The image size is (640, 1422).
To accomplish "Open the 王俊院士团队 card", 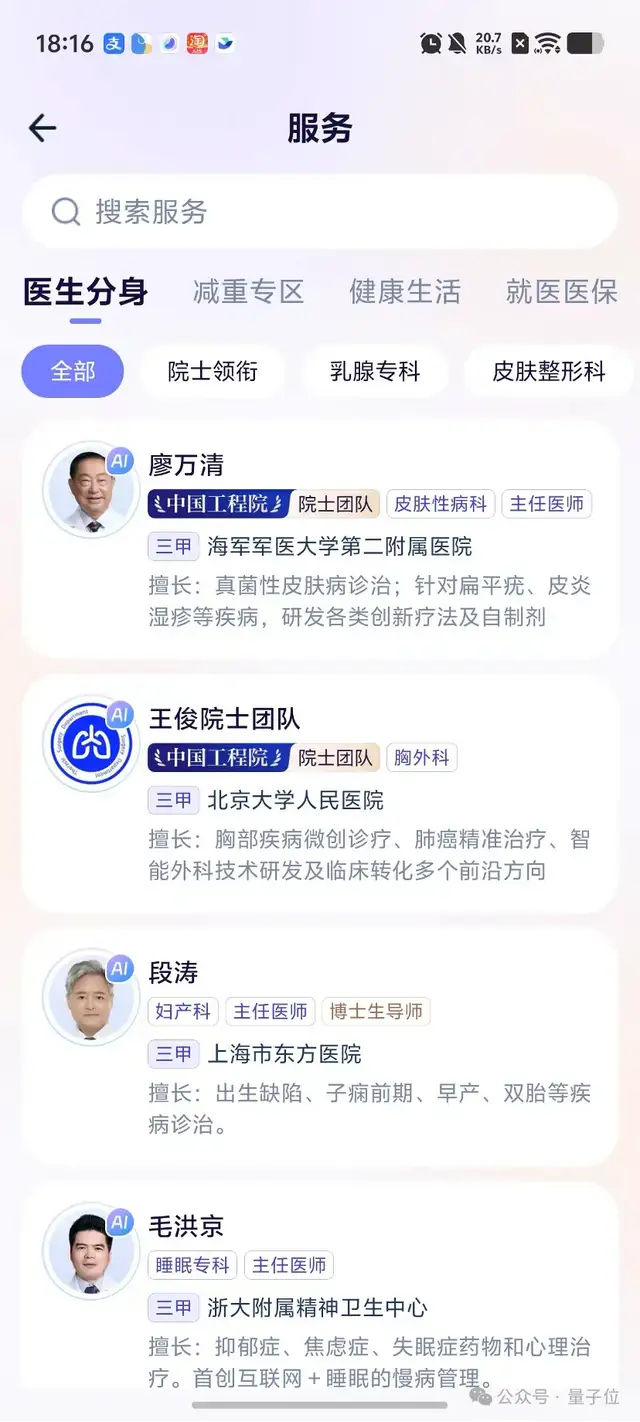I will pos(320,793).
